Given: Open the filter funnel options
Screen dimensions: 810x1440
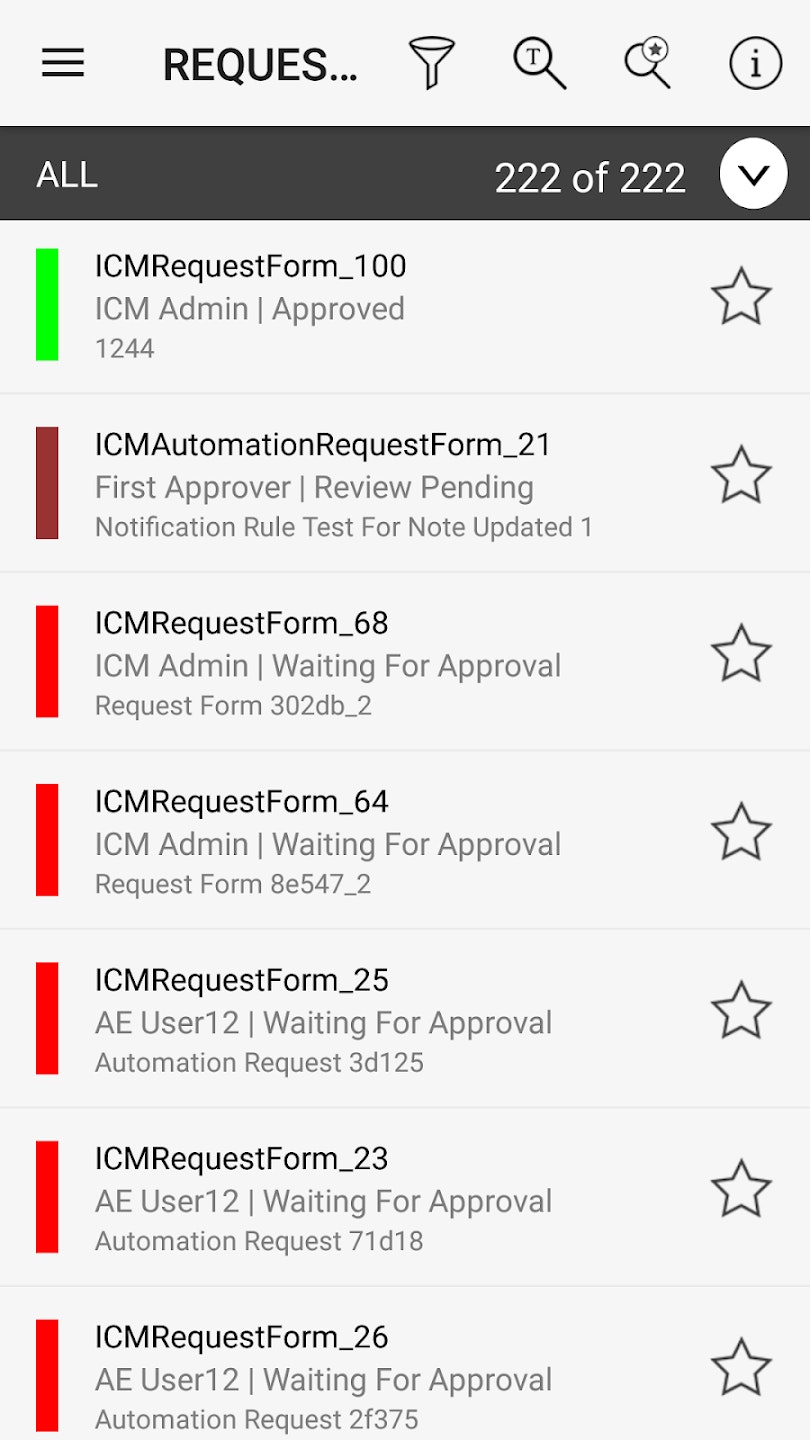Looking at the screenshot, I should [432, 63].
